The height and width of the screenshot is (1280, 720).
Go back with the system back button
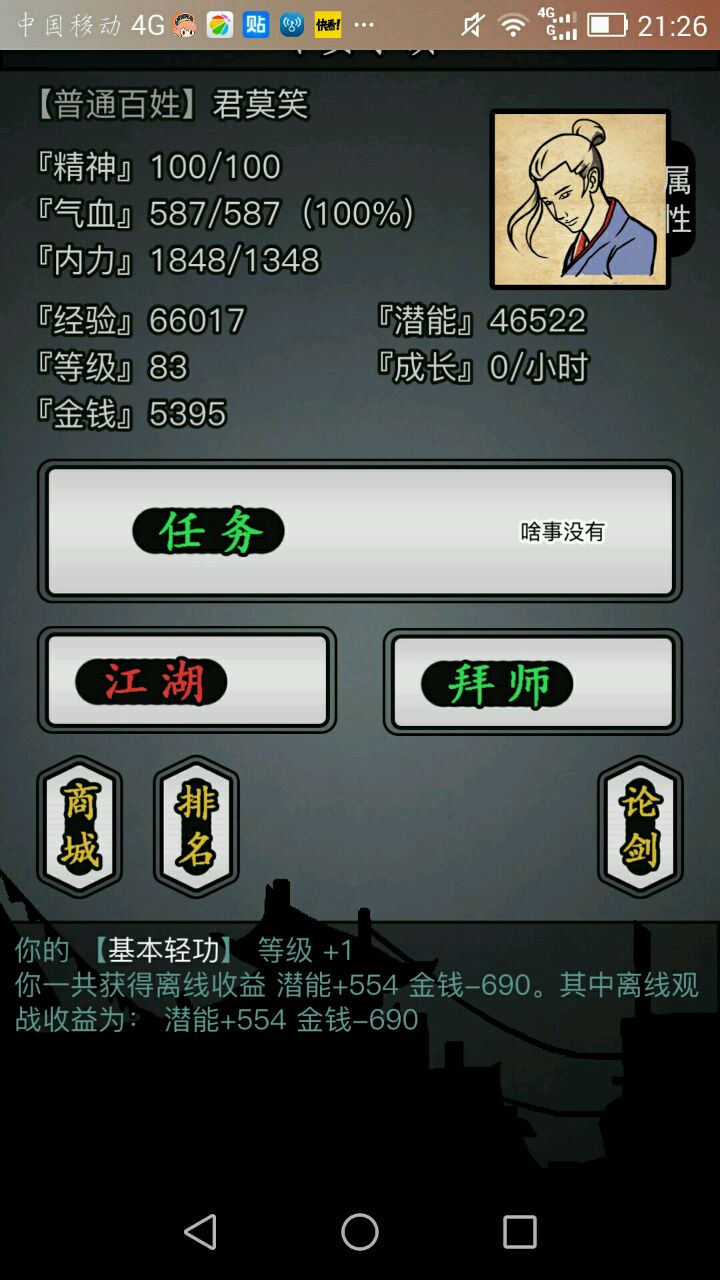pos(200,1232)
